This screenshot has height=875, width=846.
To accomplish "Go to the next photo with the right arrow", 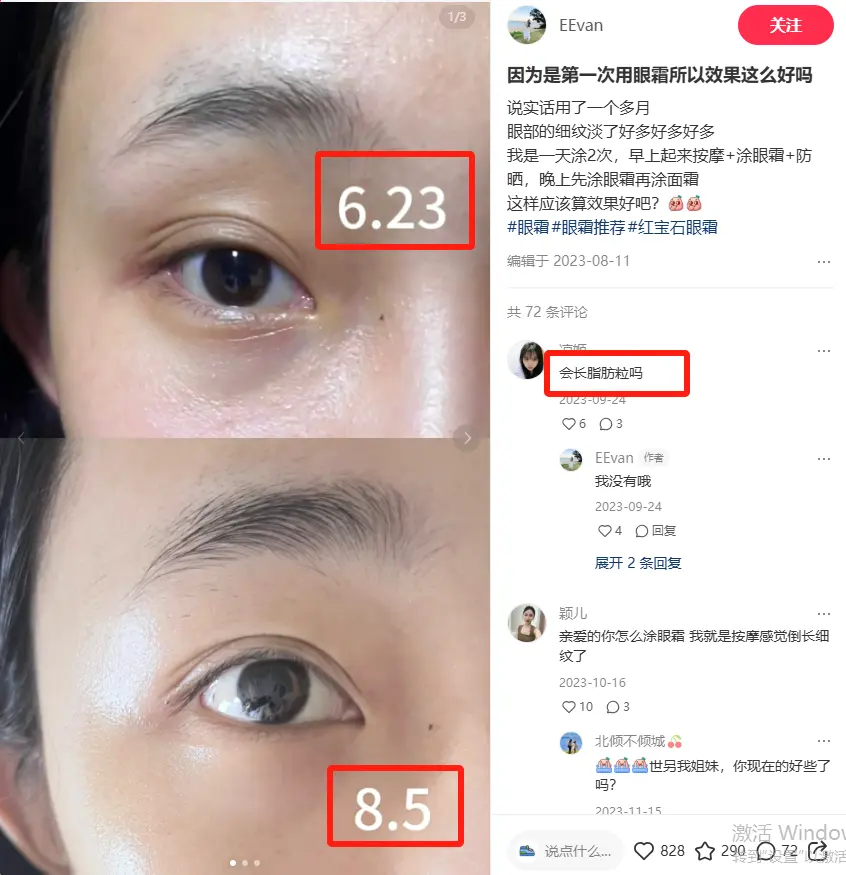I will (x=467, y=437).
